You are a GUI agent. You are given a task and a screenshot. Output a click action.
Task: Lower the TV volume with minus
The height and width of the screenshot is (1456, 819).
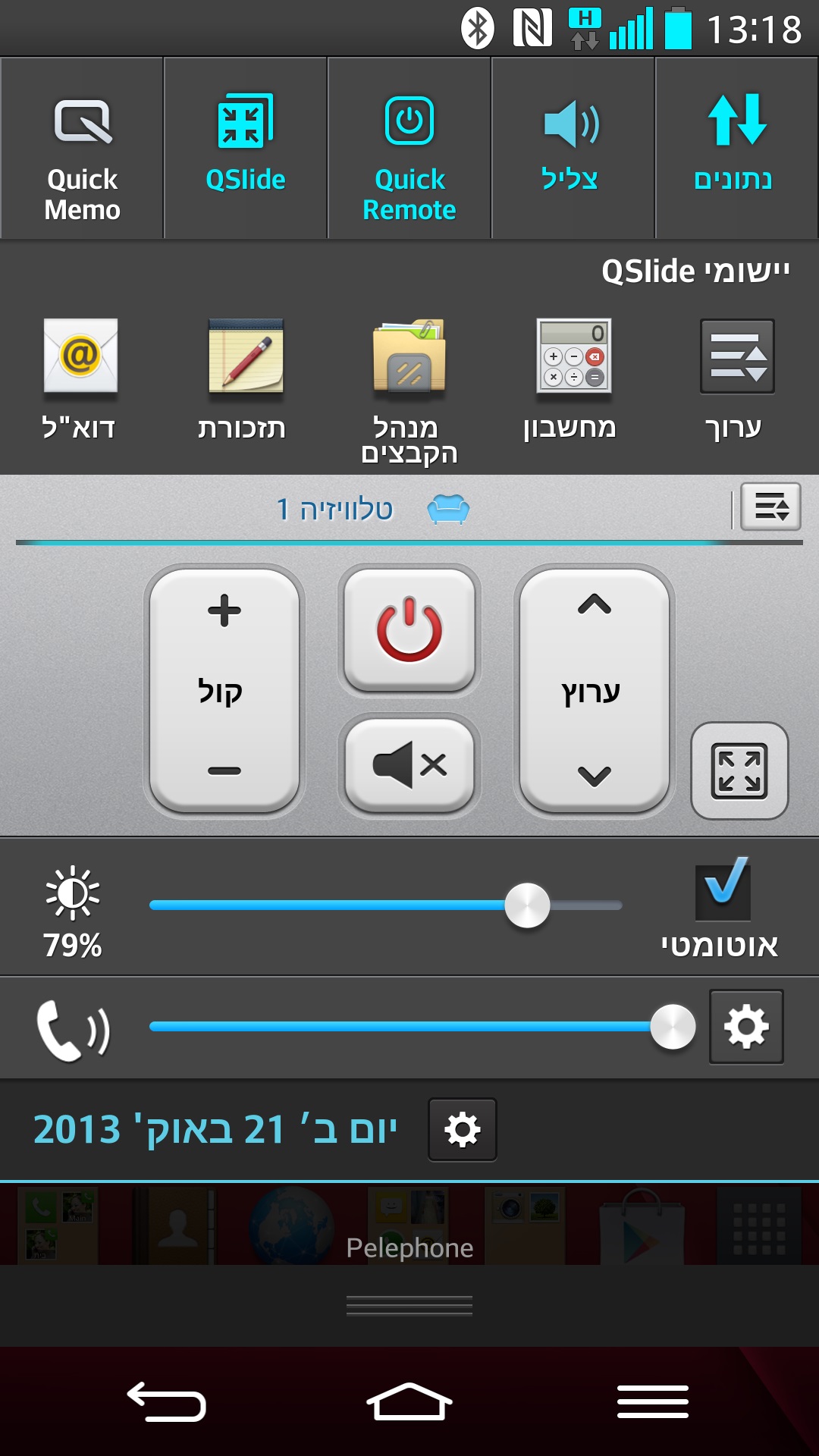(224, 770)
